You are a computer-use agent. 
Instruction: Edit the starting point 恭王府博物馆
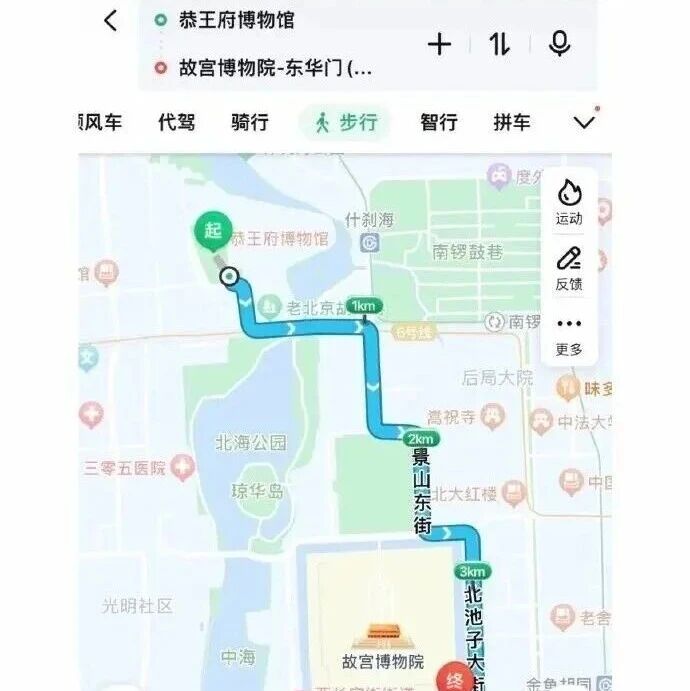pyautogui.click(x=237, y=20)
